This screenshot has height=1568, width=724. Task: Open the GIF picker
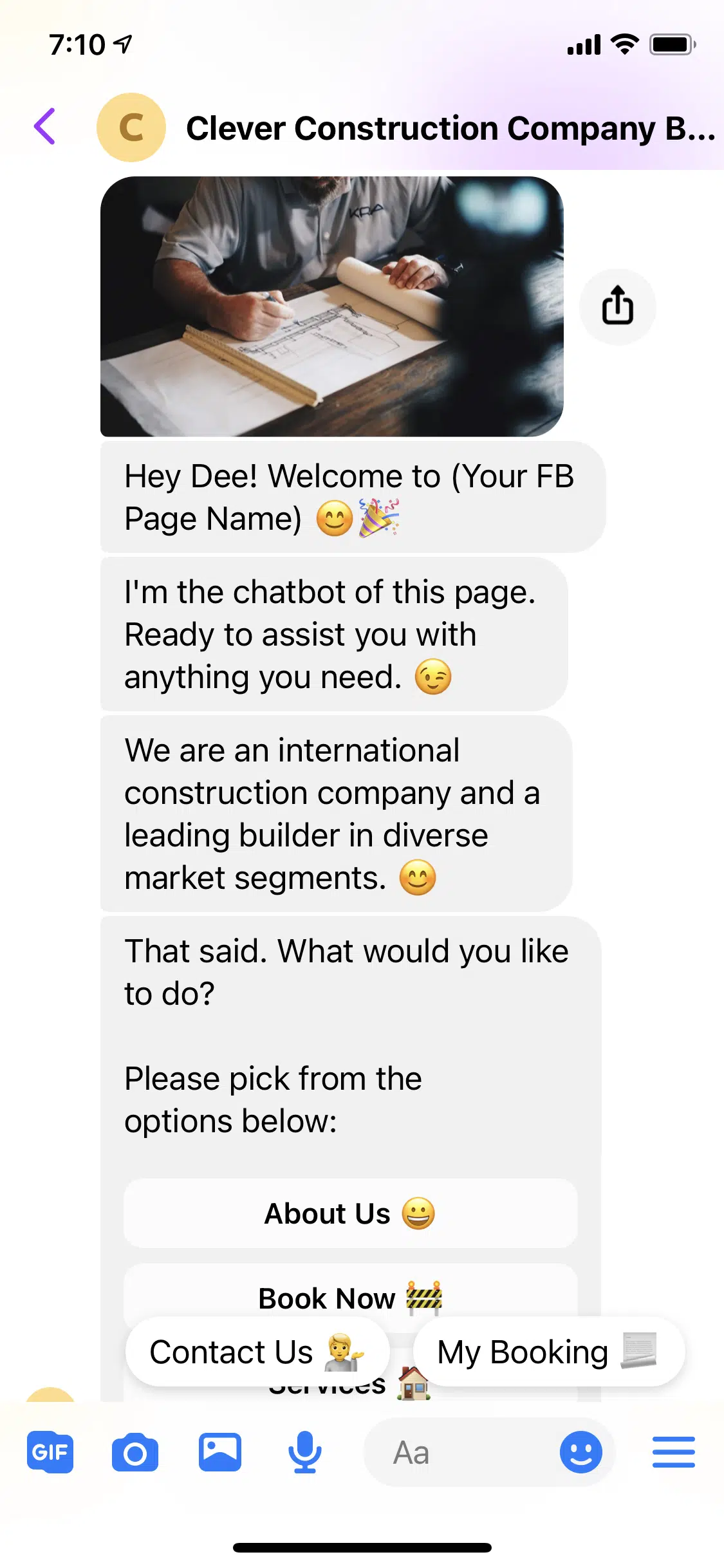click(50, 1453)
